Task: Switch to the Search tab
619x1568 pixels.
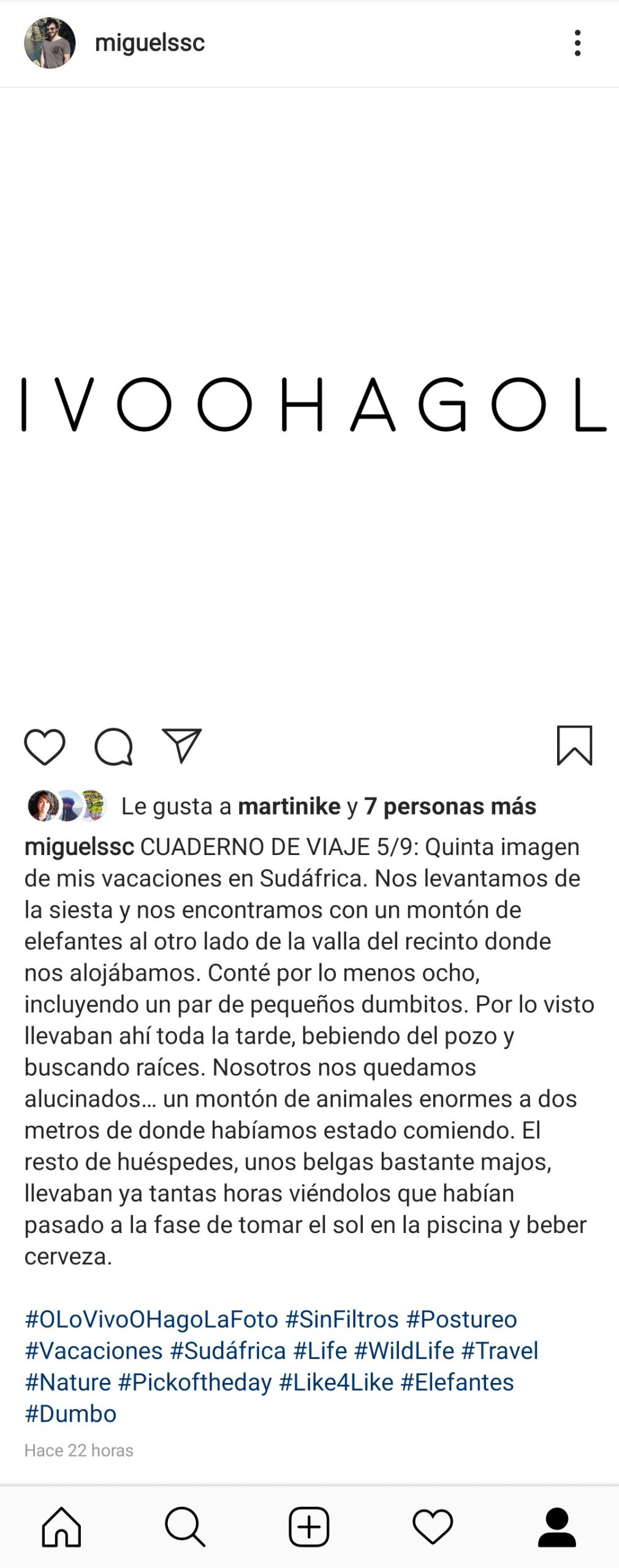Action: tap(184, 1526)
